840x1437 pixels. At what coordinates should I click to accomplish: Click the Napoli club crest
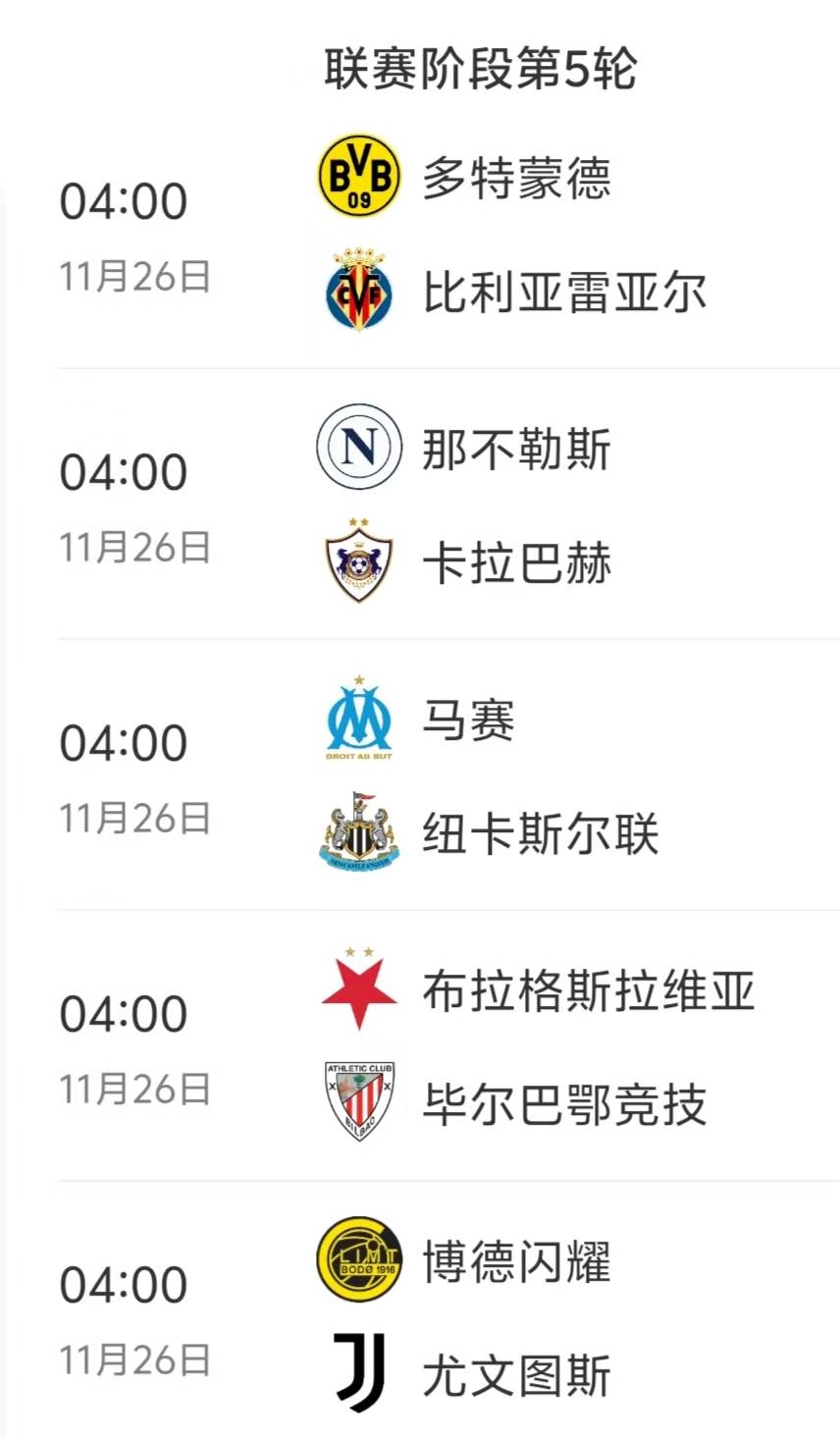click(x=359, y=445)
